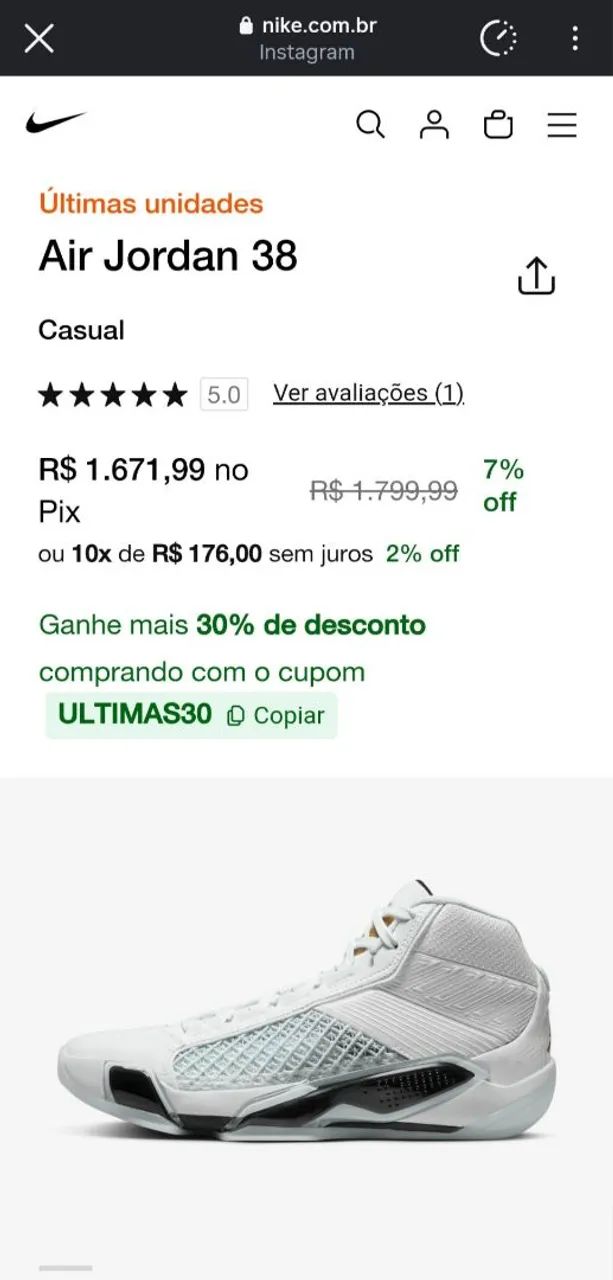Viewport: 613px width, 1280px height.
Task: Share the Air Jordan 38 product
Action: 536,276
